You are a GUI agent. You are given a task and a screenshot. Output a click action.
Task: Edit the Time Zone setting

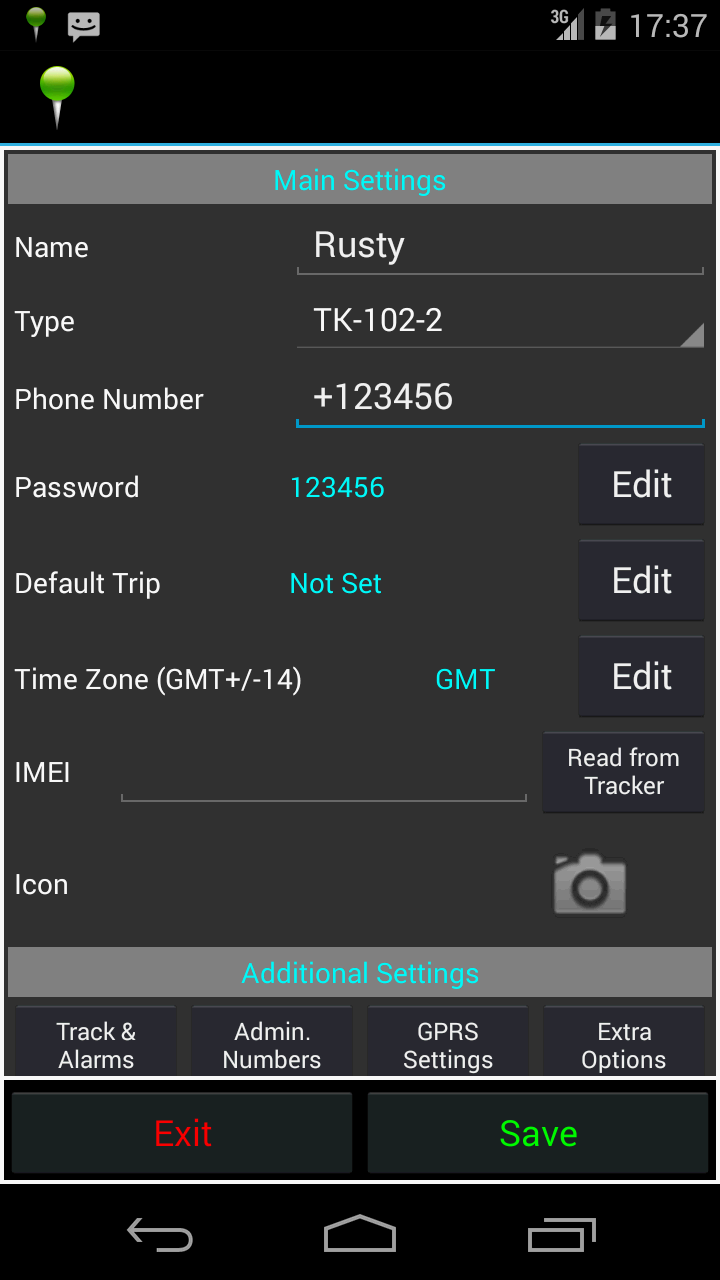pos(642,677)
